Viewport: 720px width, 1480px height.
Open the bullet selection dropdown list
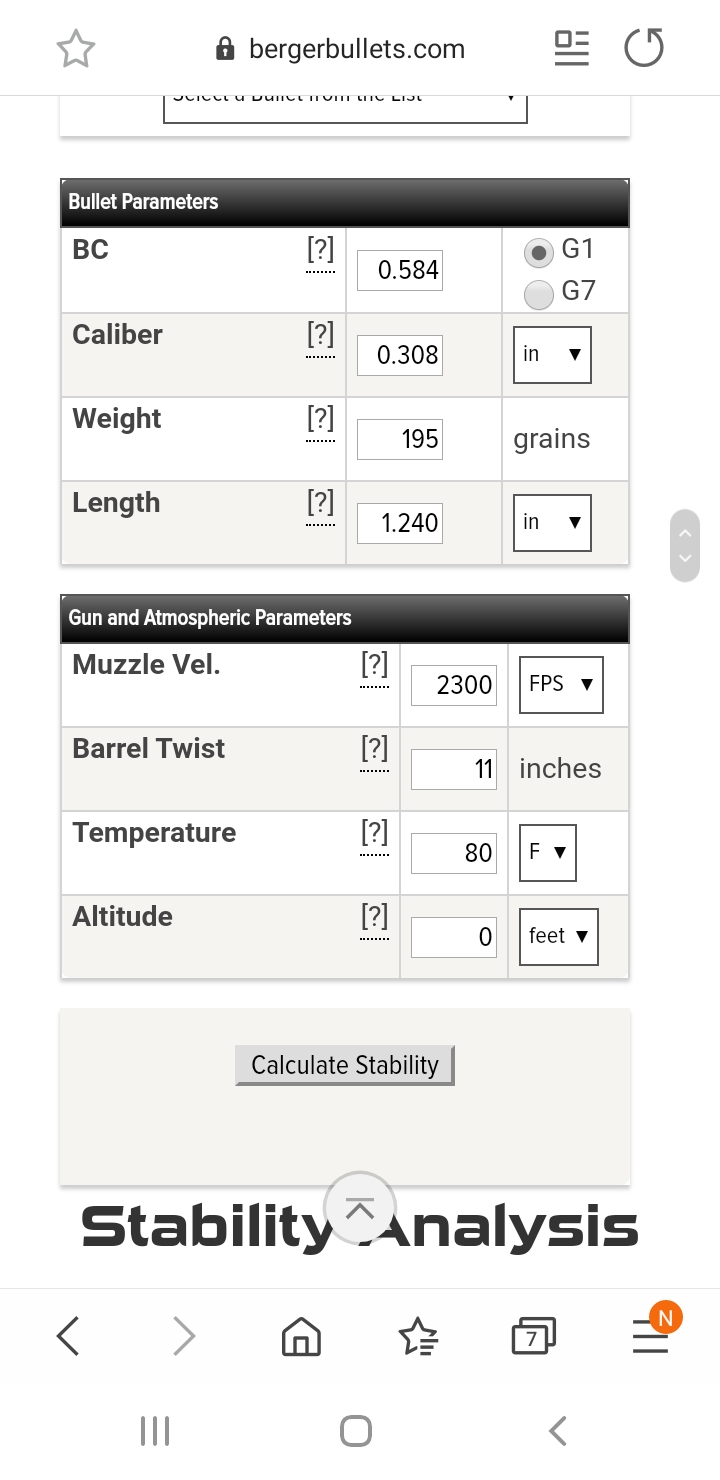coord(345,104)
